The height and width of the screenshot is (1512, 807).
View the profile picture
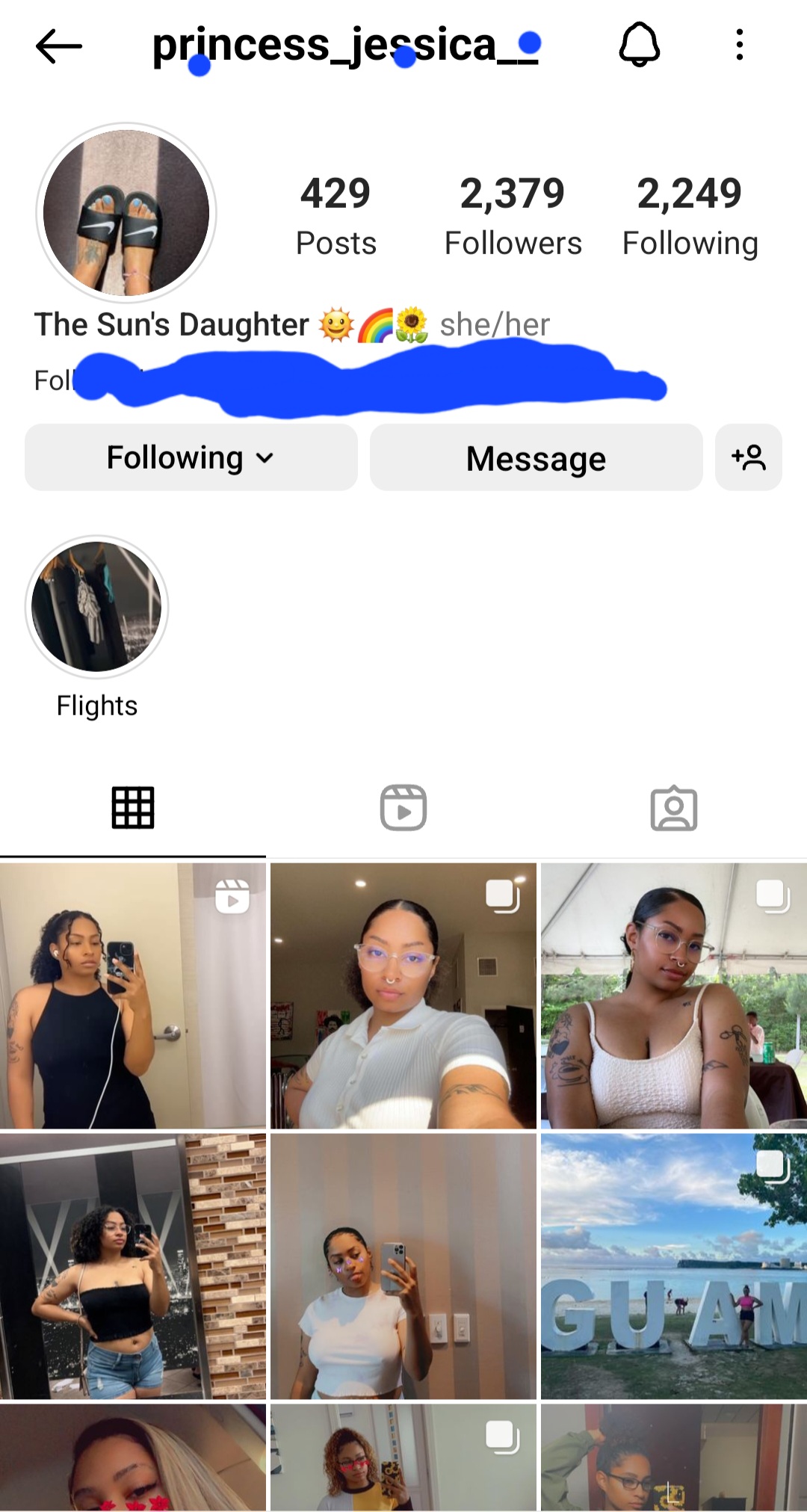click(126, 213)
